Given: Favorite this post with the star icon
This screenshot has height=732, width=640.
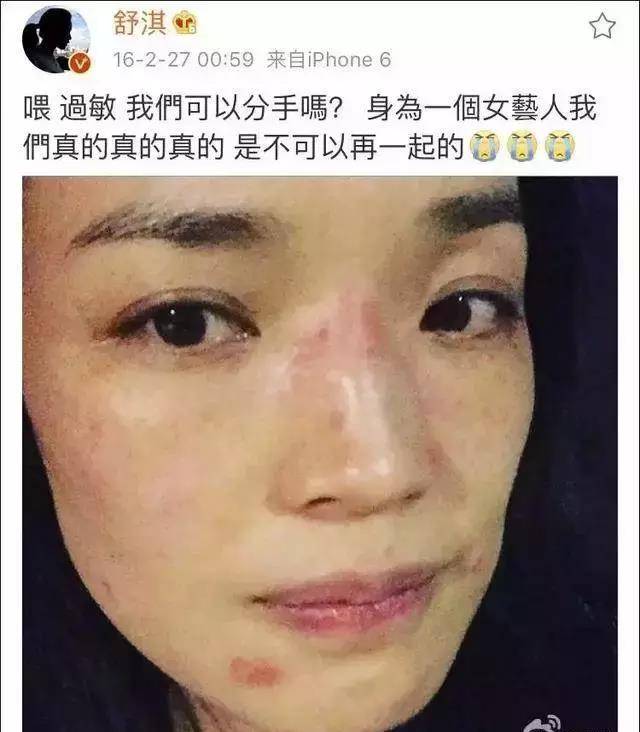Looking at the screenshot, I should [602, 26].
